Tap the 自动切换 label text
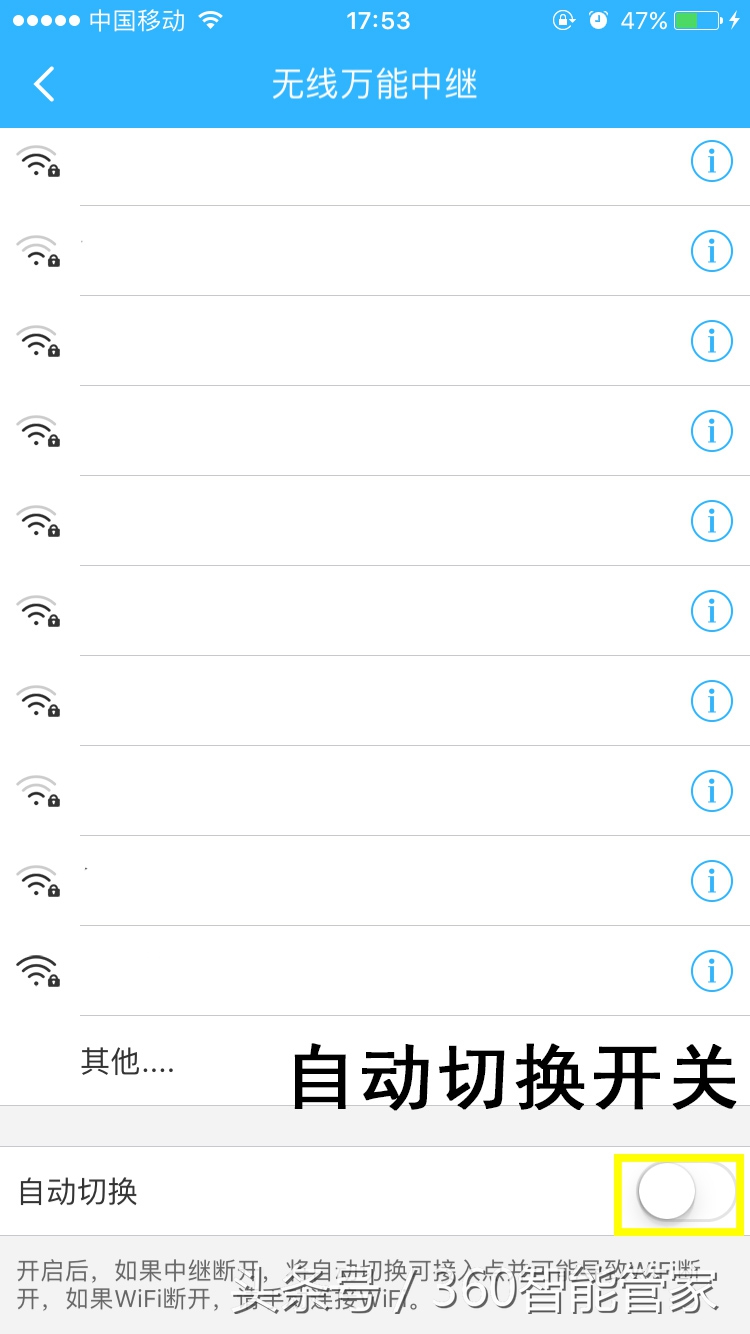Viewport: 750px width, 1334px height. tap(76, 1192)
